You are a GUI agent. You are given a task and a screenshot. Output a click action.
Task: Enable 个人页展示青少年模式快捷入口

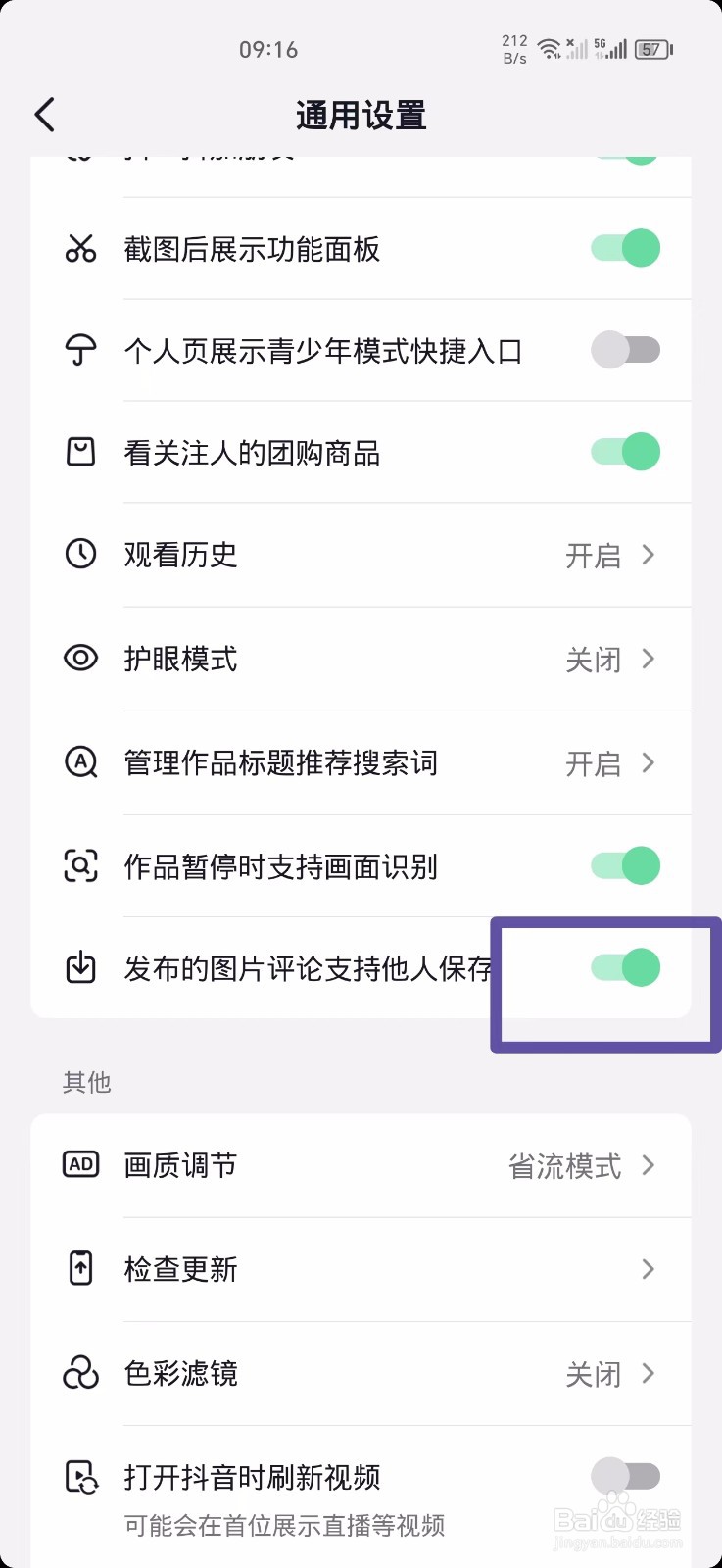pos(624,350)
